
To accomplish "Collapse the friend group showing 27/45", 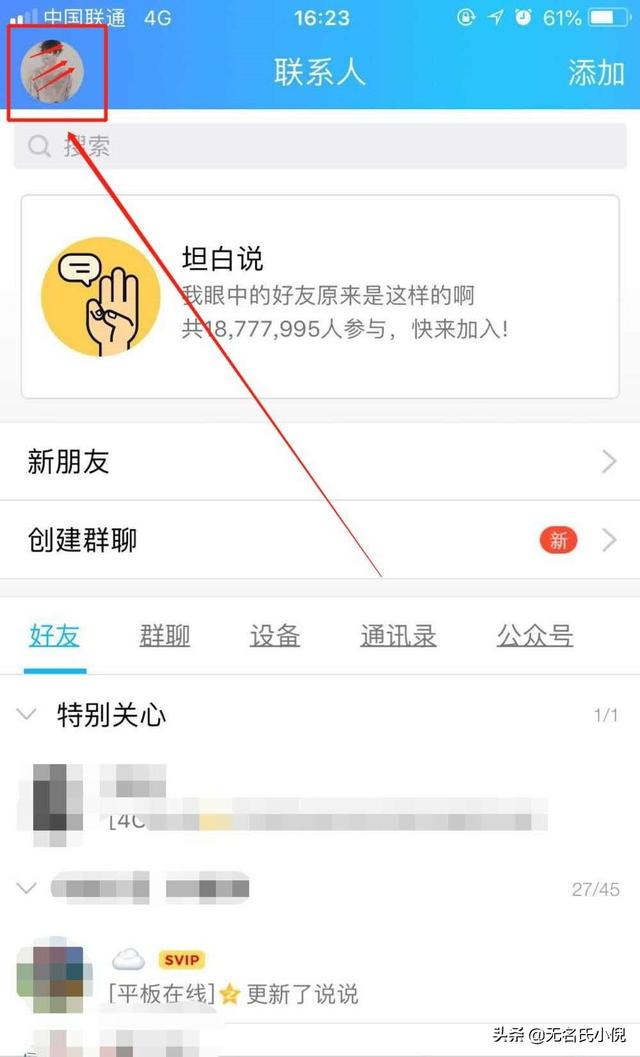I will coord(150,888).
